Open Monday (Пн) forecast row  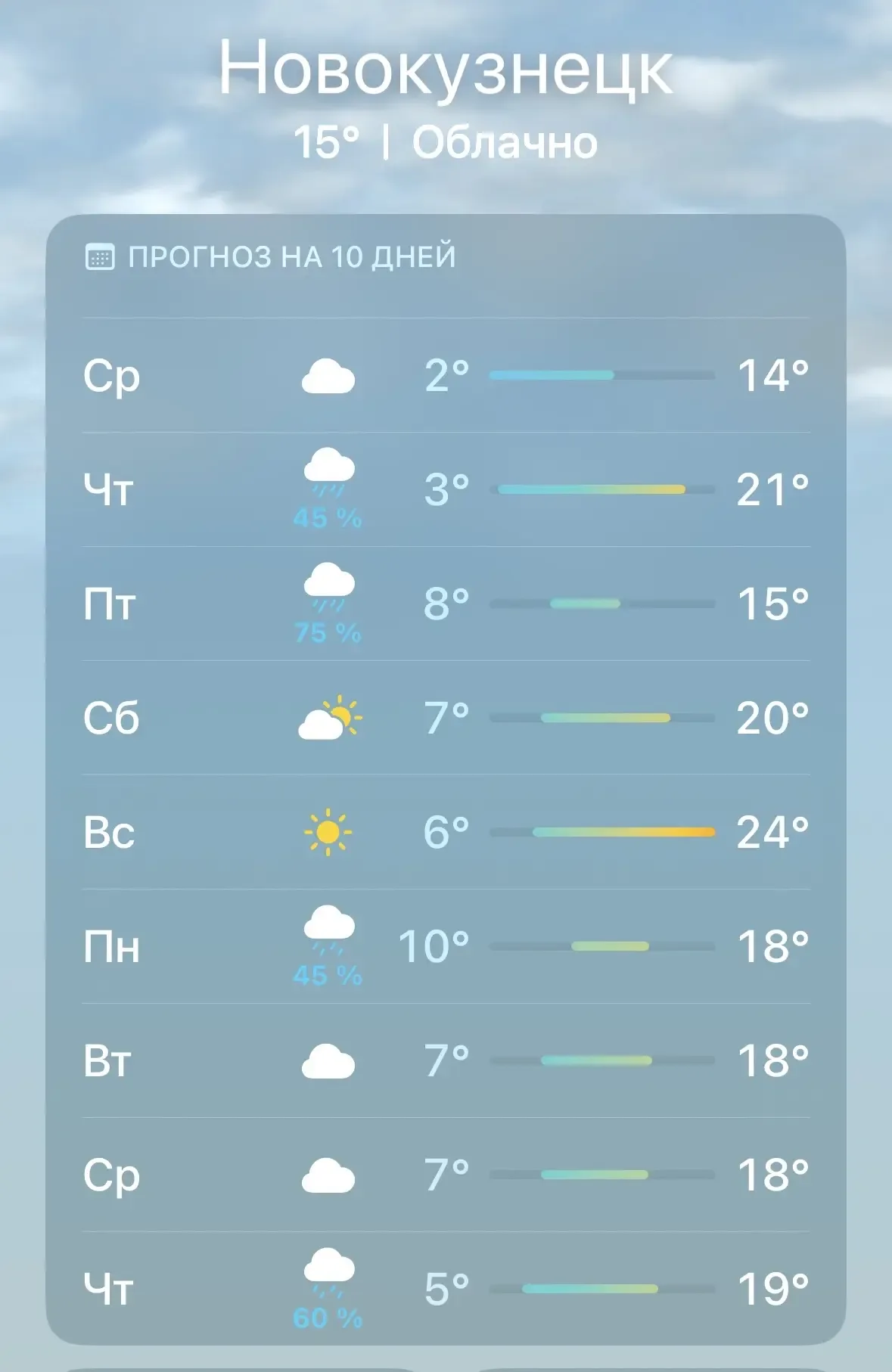click(446, 946)
